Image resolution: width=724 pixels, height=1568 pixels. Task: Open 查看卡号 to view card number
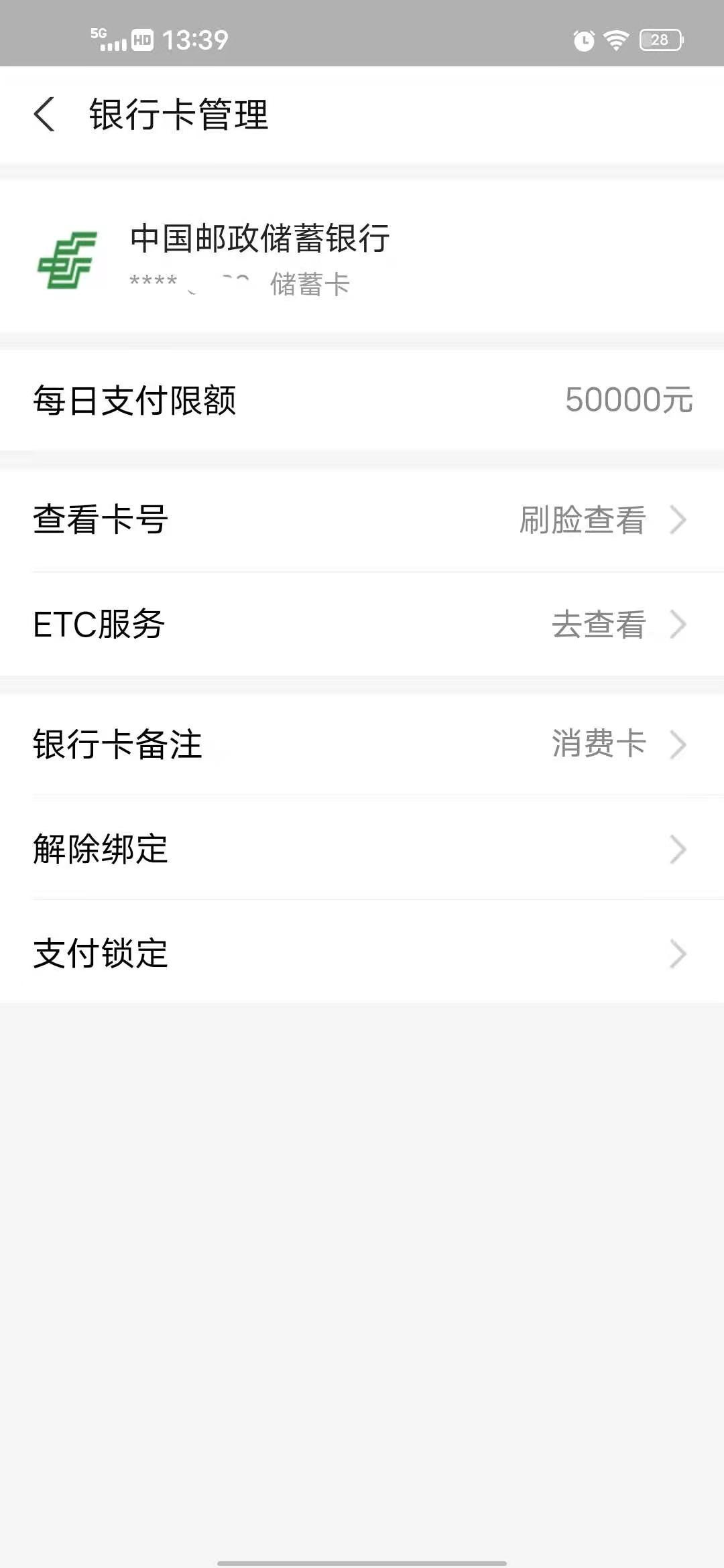click(362, 520)
